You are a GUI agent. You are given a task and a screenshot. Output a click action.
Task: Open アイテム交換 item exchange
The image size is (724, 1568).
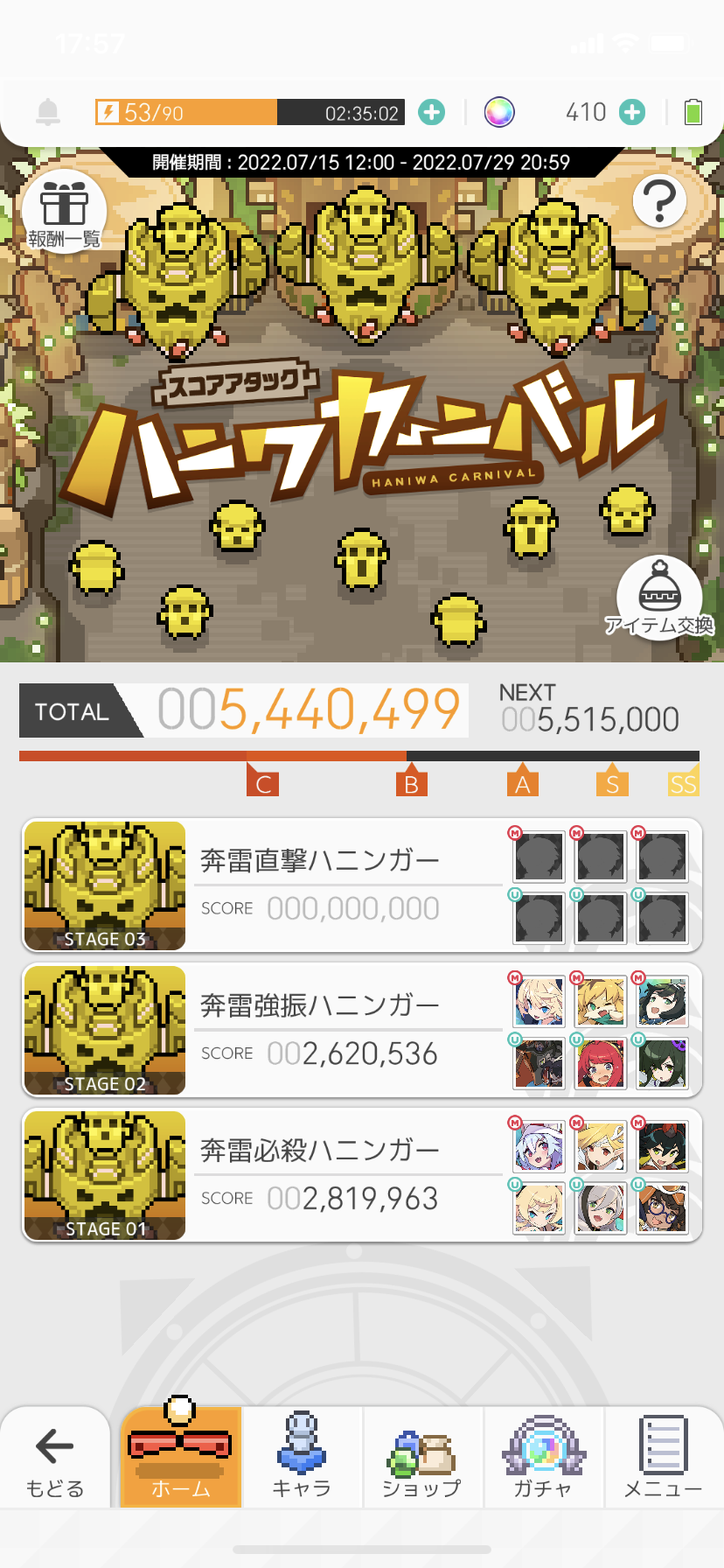660,598
